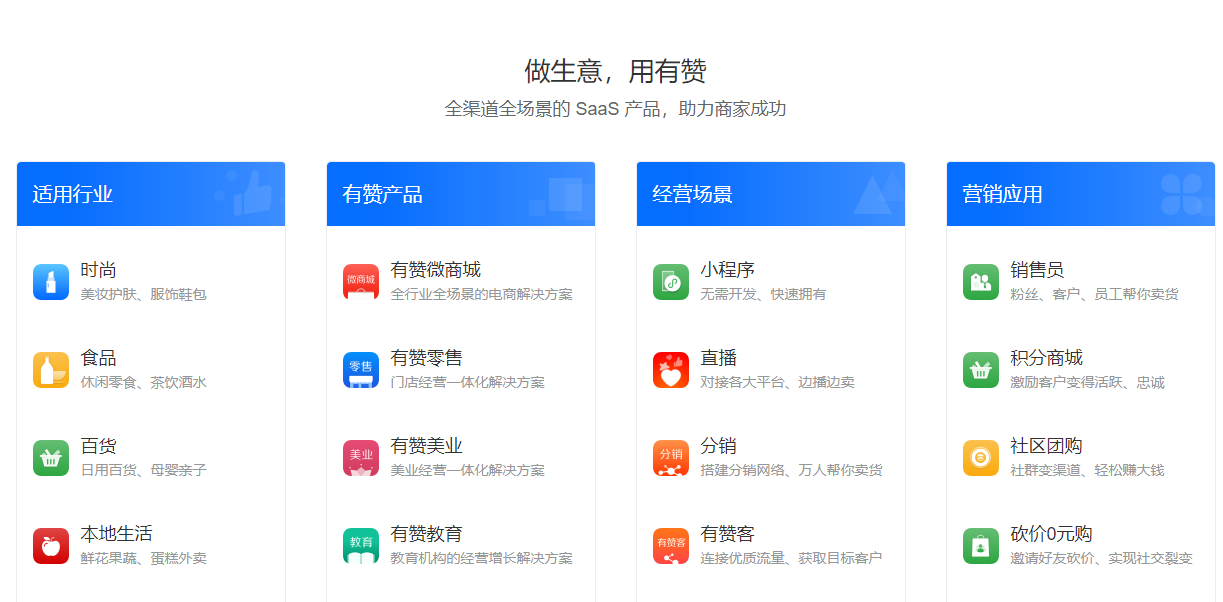The image size is (1223, 602).
Task: Open the 有赞微商城 product
Action: point(435,270)
